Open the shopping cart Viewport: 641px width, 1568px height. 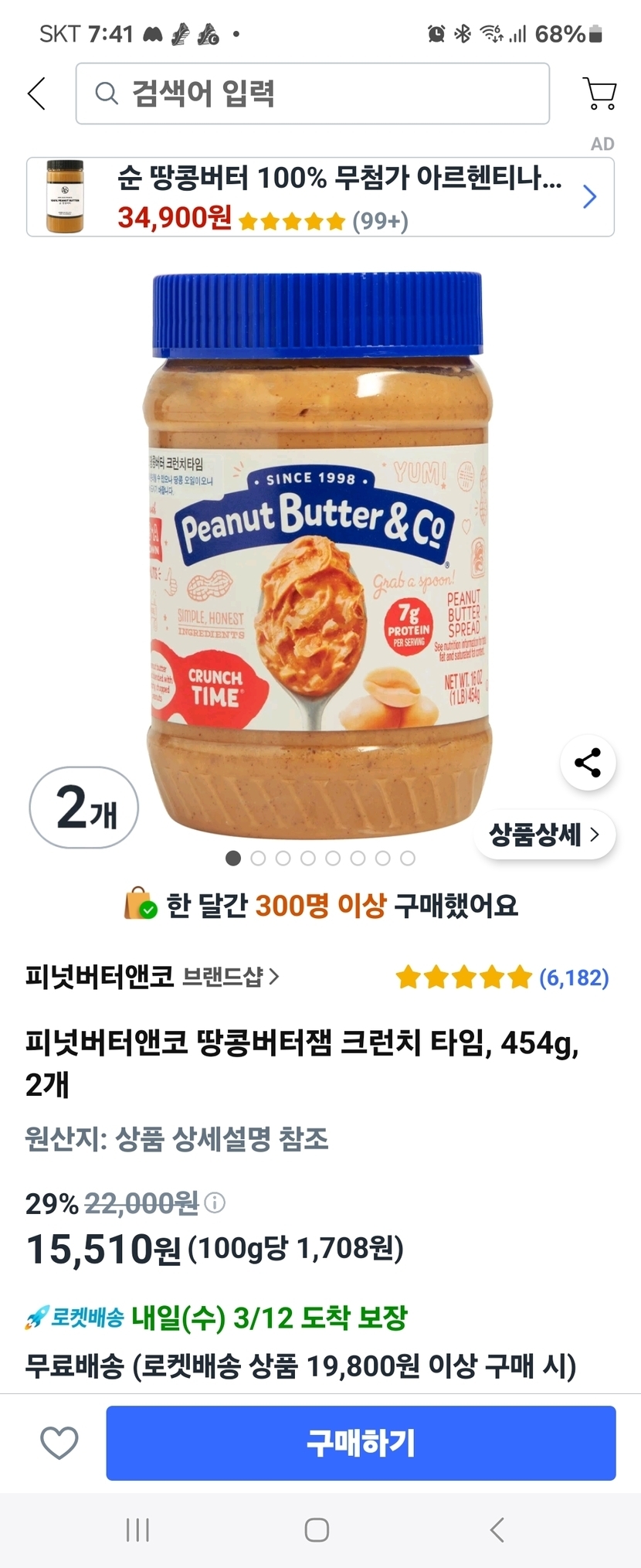[599, 94]
